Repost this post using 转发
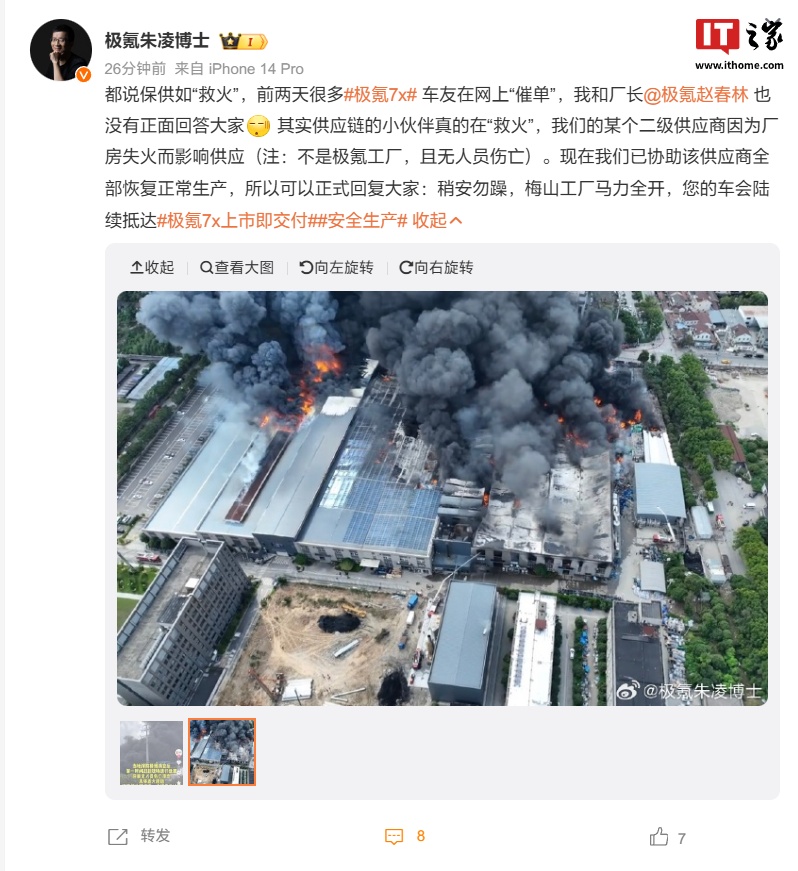798x871 pixels. pyautogui.click(x=140, y=835)
